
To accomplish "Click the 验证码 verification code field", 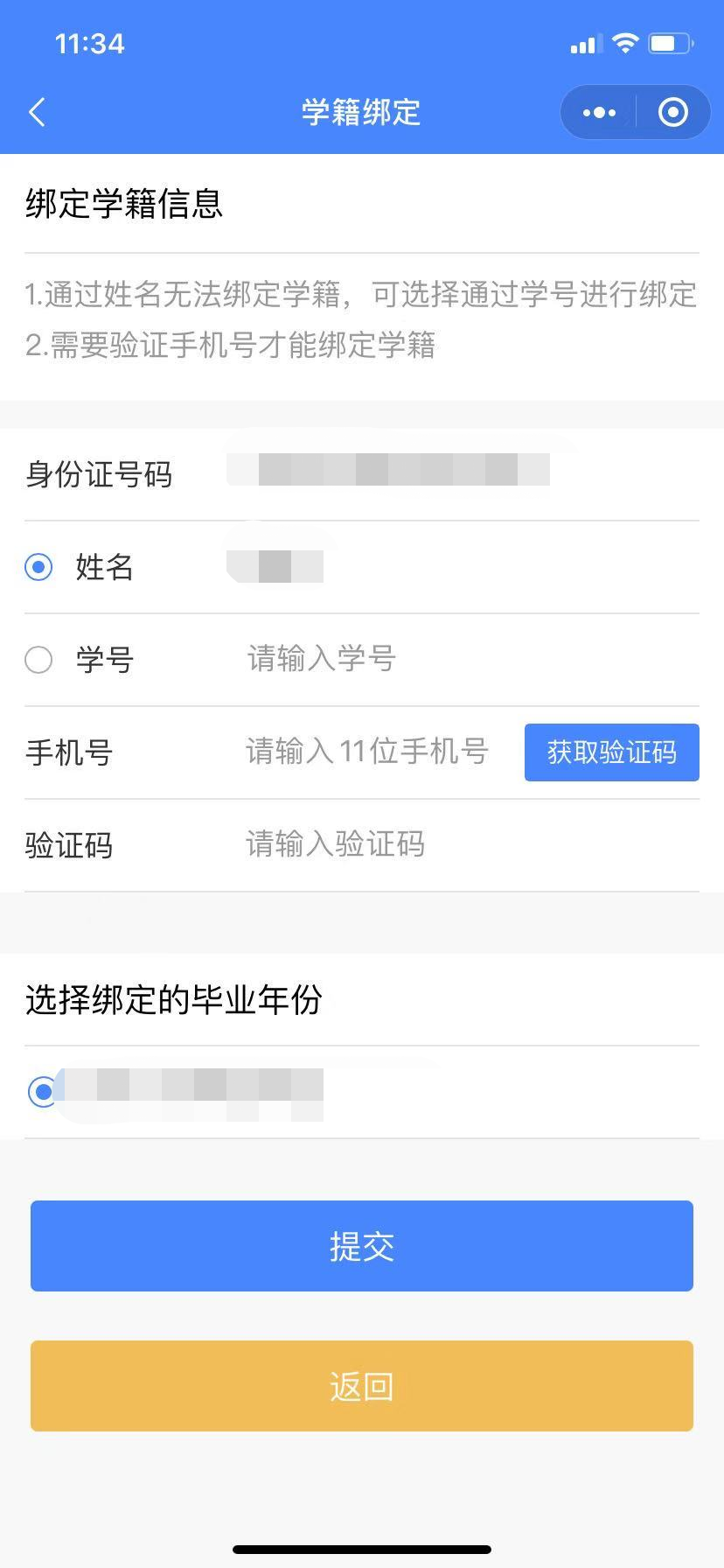I will [x=367, y=844].
